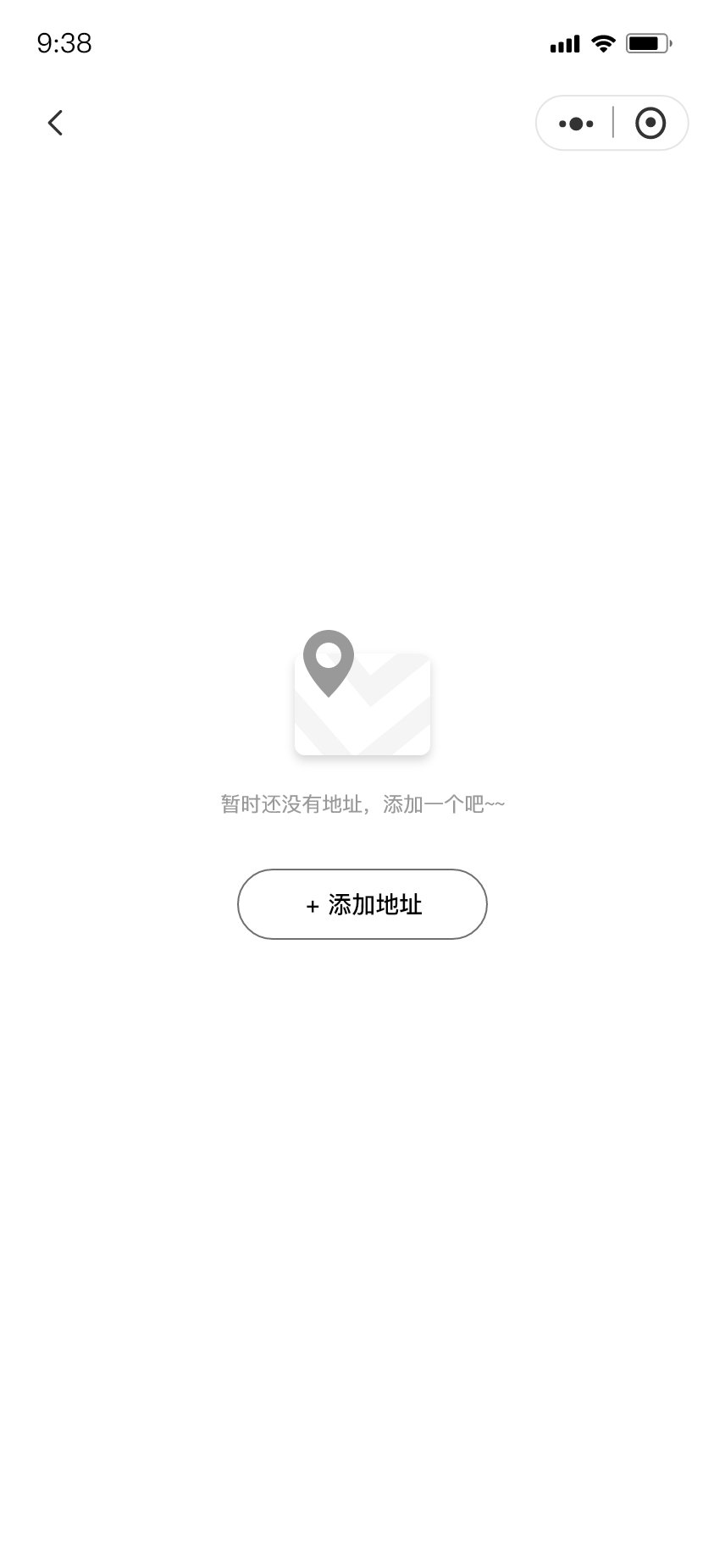This screenshot has width=725, height=1568.
Task: Tap the 添加地址 button
Action: point(362,904)
